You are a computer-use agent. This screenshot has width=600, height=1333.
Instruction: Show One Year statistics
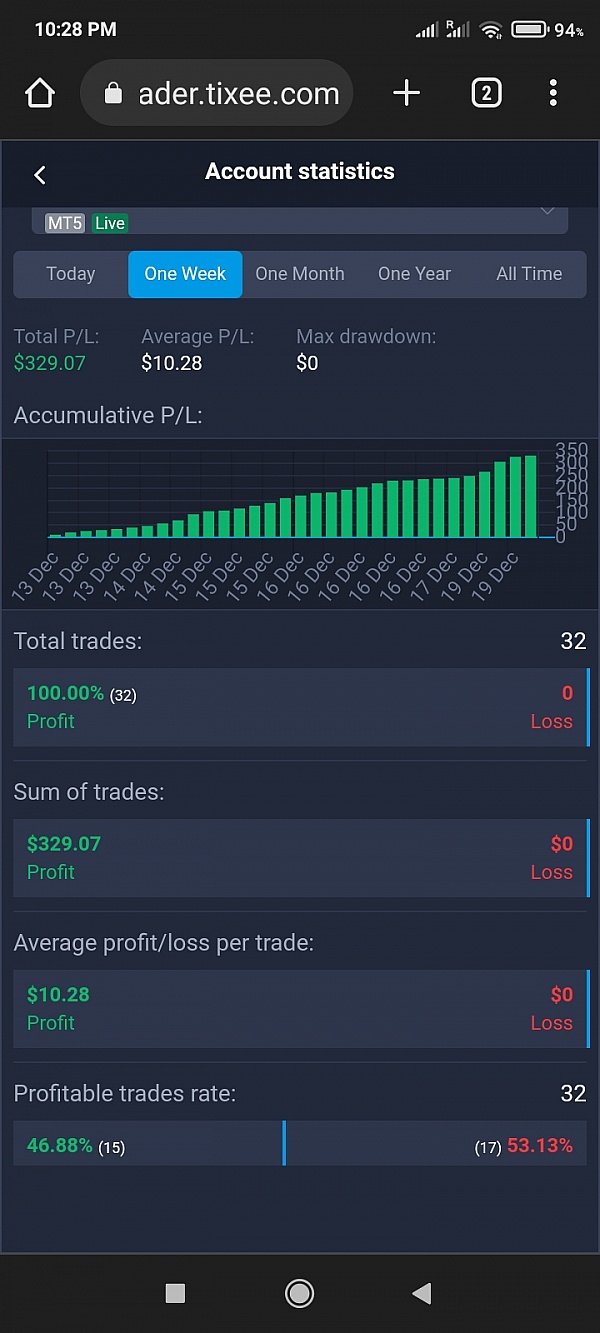click(x=414, y=274)
